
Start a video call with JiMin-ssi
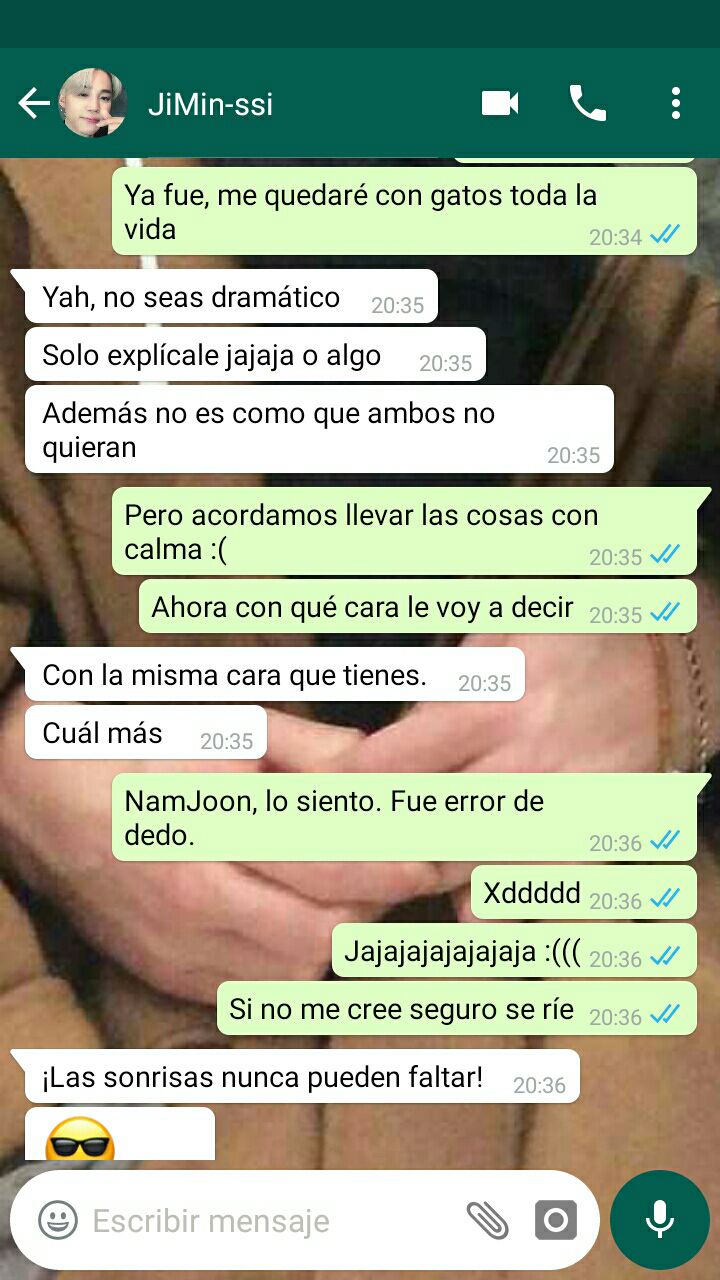500,103
